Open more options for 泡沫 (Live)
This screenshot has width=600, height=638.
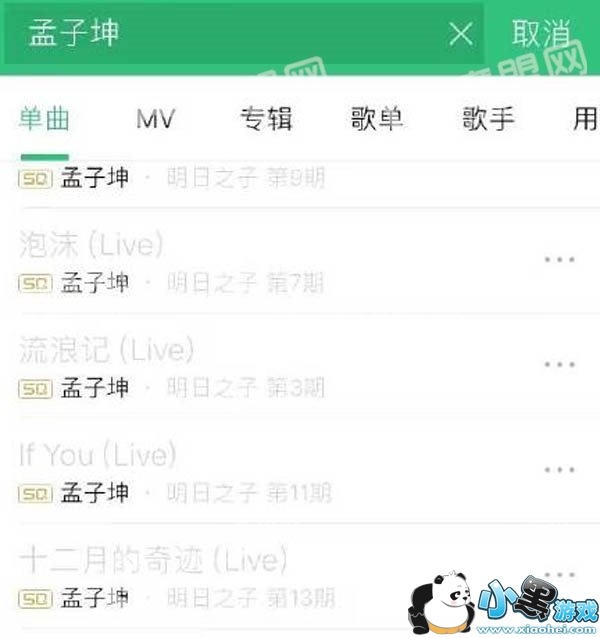pyautogui.click(x=559, y=260)
